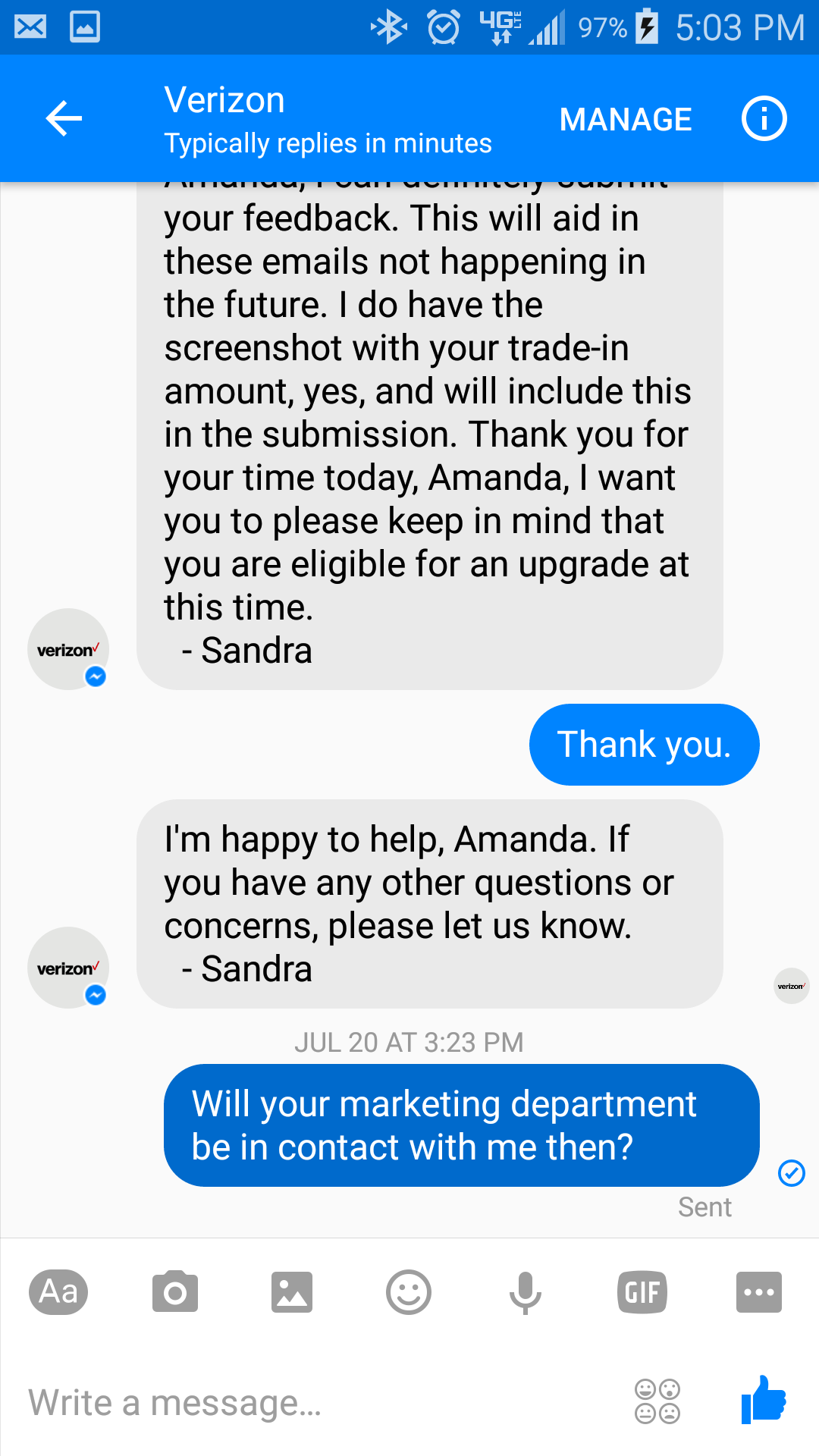This screenshot has height=1456, width=819.
Task: Tap MANAGE for this business conversation
Action: [625, 118]
